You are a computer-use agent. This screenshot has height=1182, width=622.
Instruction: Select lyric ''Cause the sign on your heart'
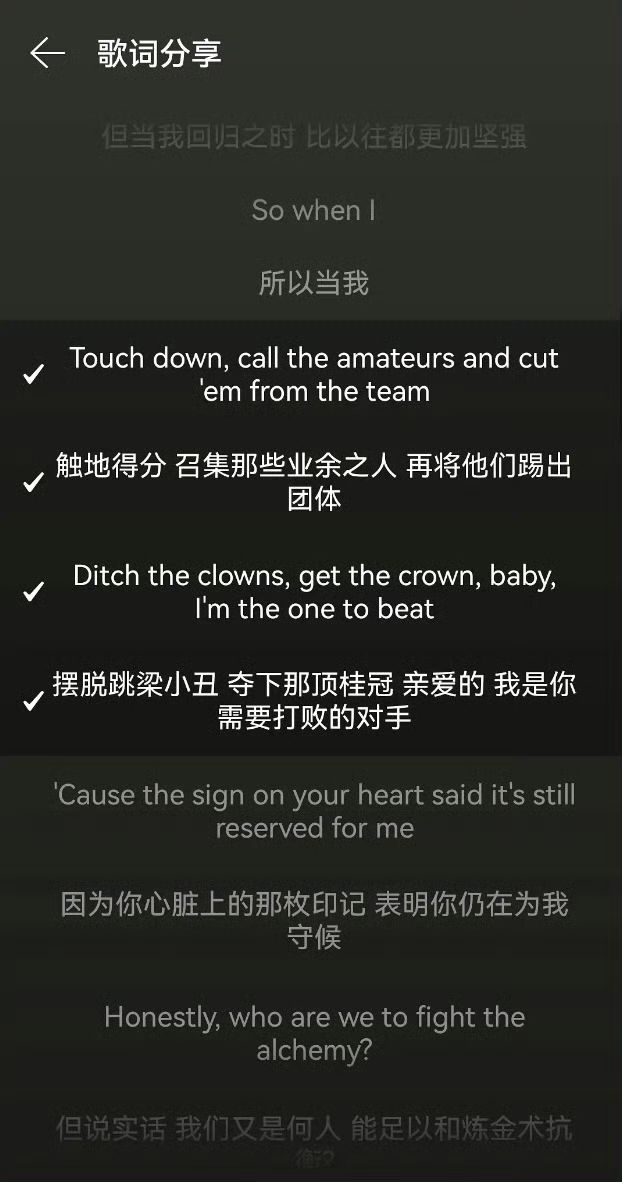tap(313, 811)
